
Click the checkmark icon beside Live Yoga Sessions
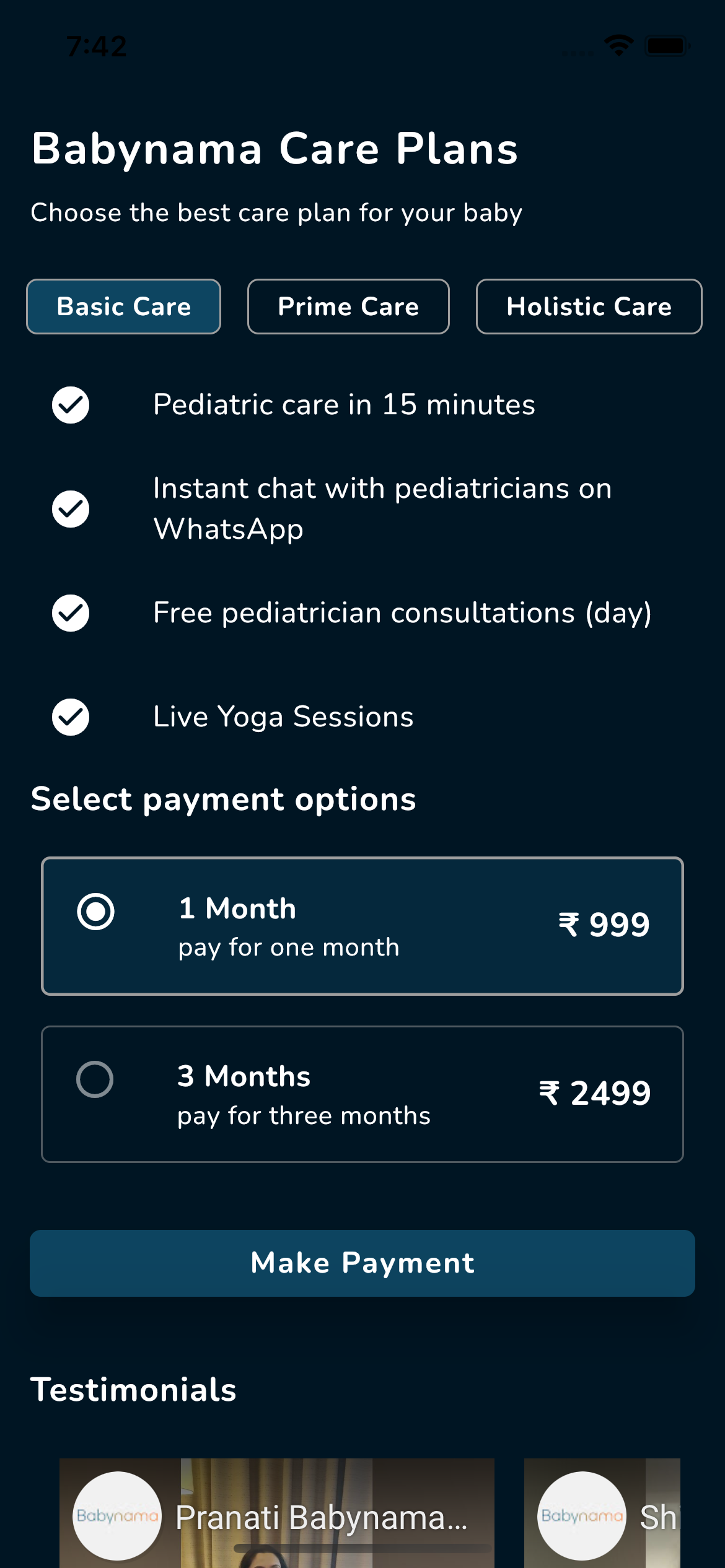[71, 717]
